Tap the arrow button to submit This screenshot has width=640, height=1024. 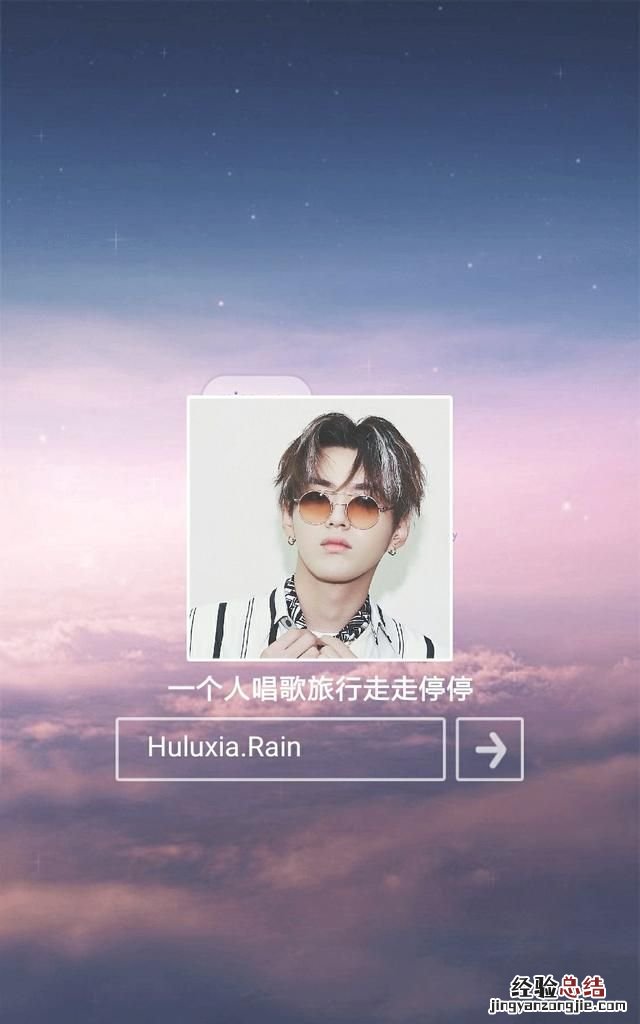tap(490, 749)
